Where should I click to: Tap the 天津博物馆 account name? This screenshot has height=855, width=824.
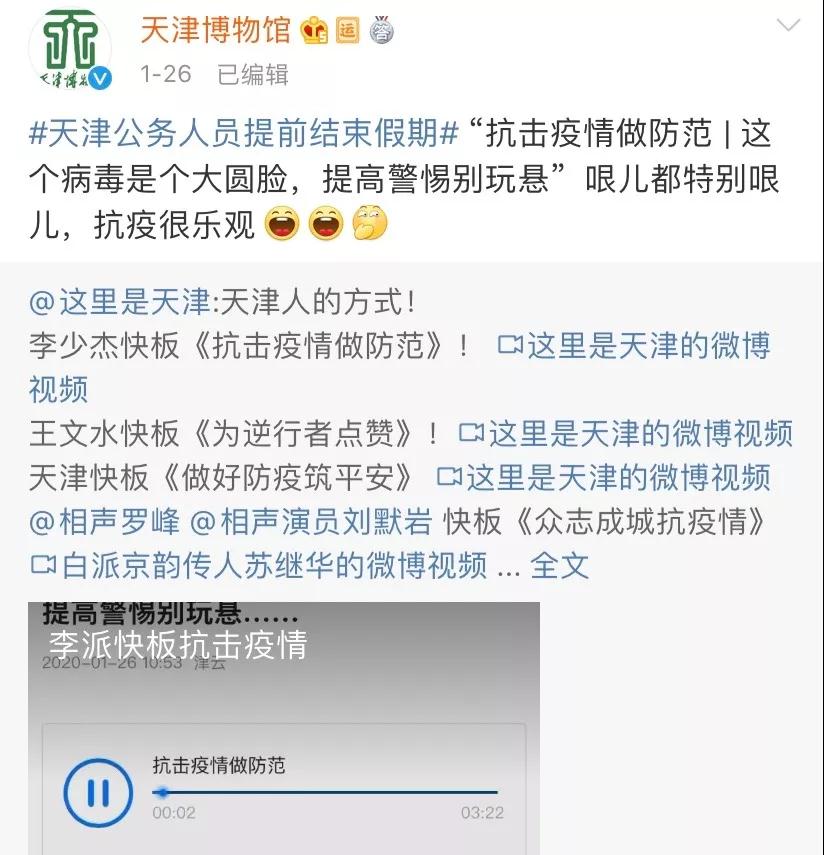[215, 30]
